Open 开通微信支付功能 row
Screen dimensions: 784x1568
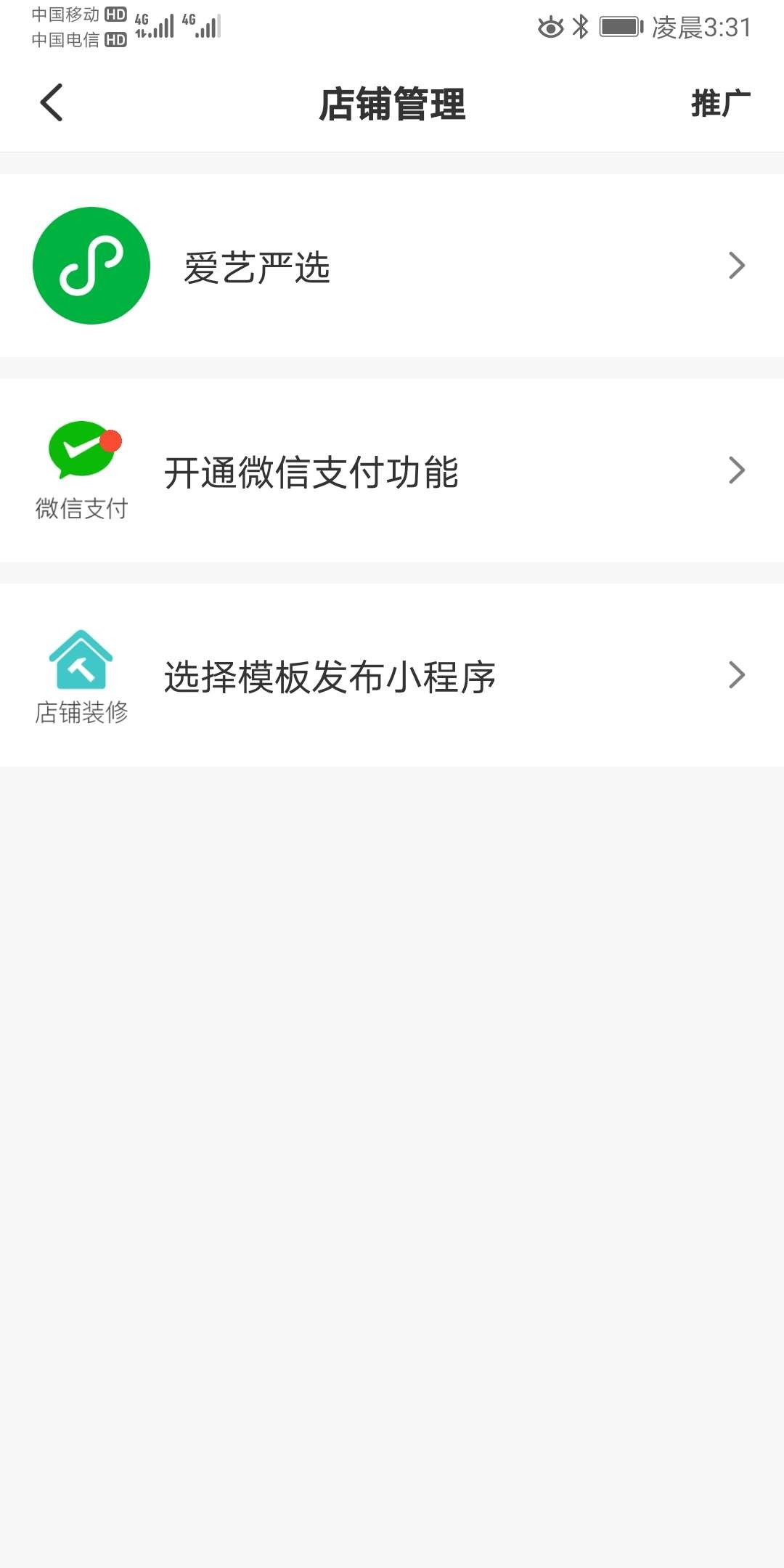392,471
